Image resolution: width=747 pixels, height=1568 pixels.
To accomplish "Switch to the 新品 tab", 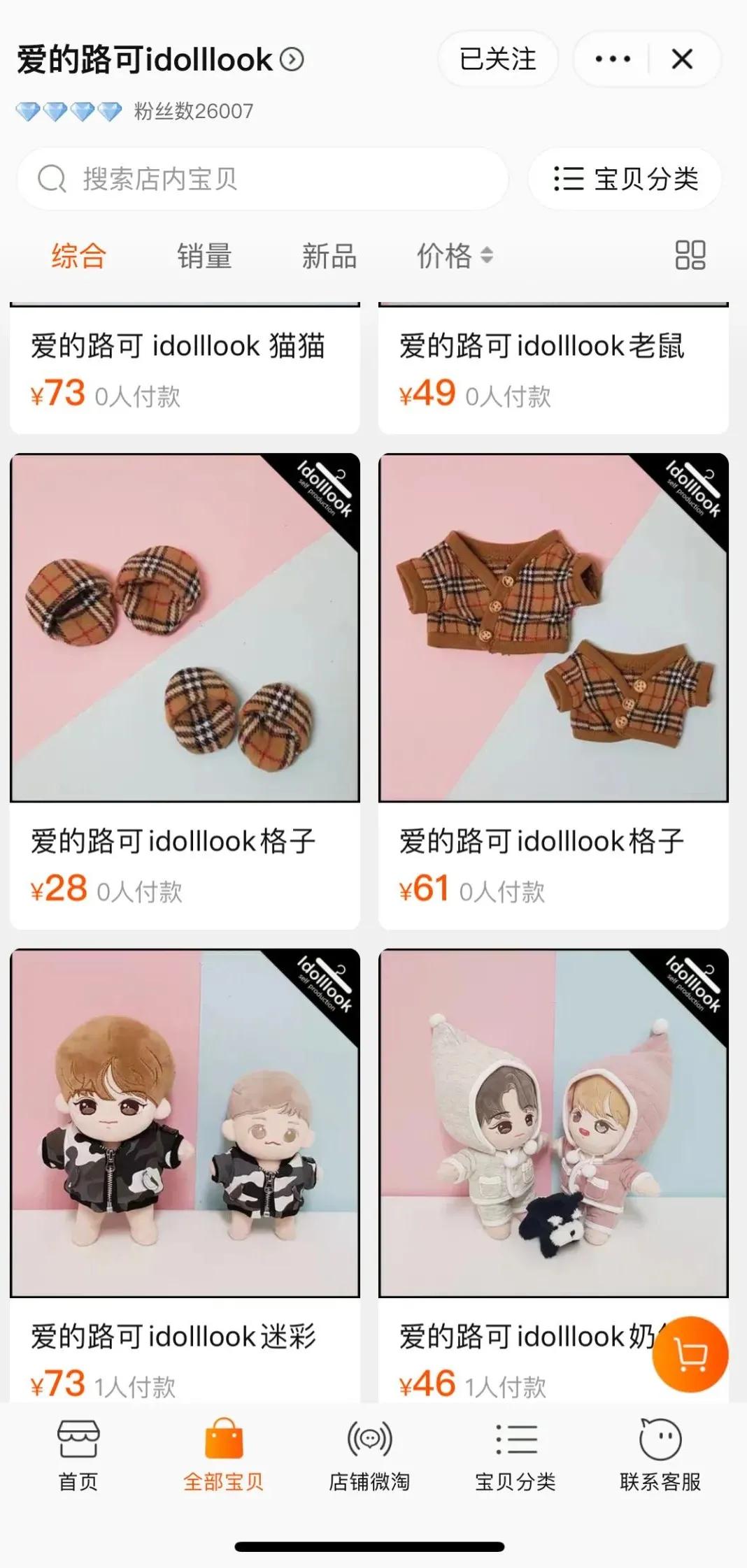I will (329, 256).
